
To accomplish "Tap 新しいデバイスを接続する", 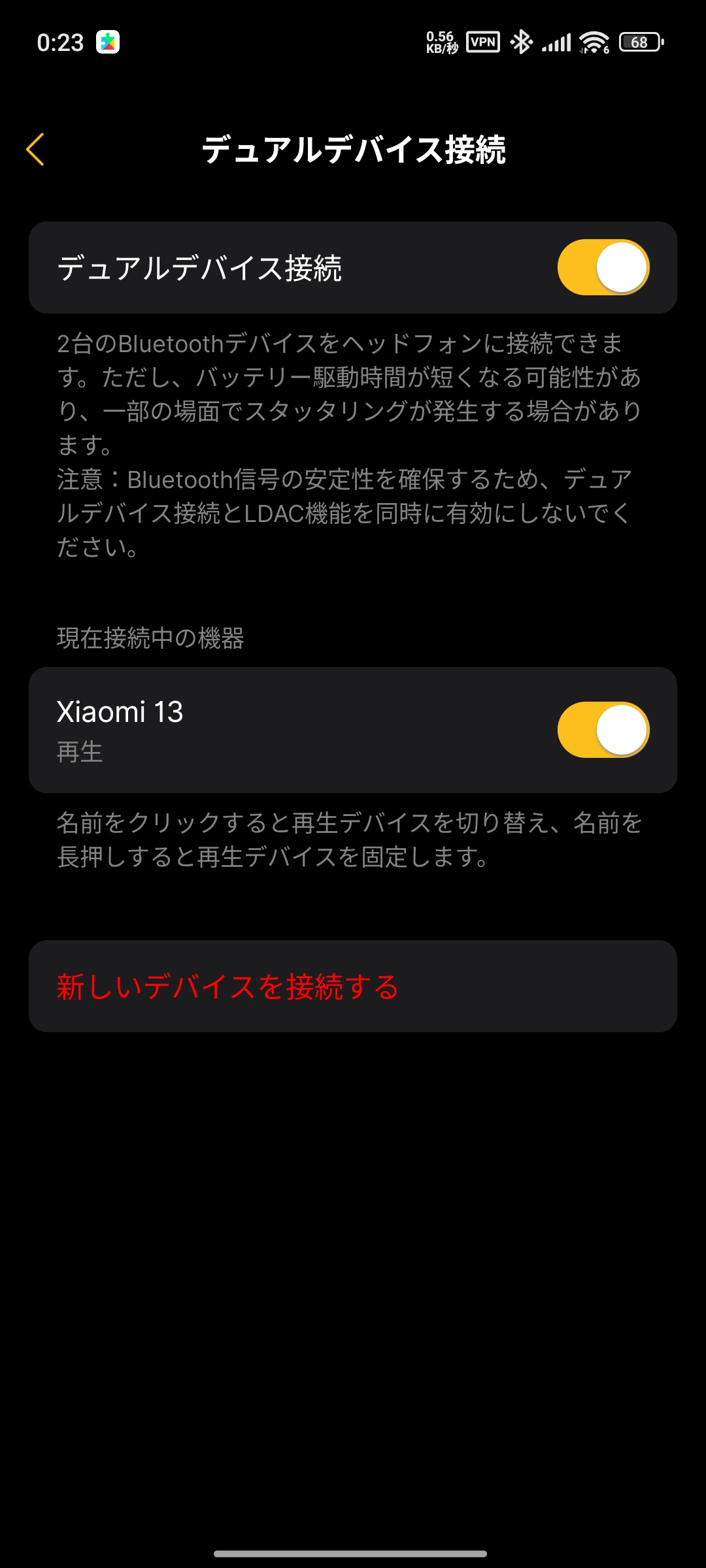I will pyautogui.click(x=227, y=987).
